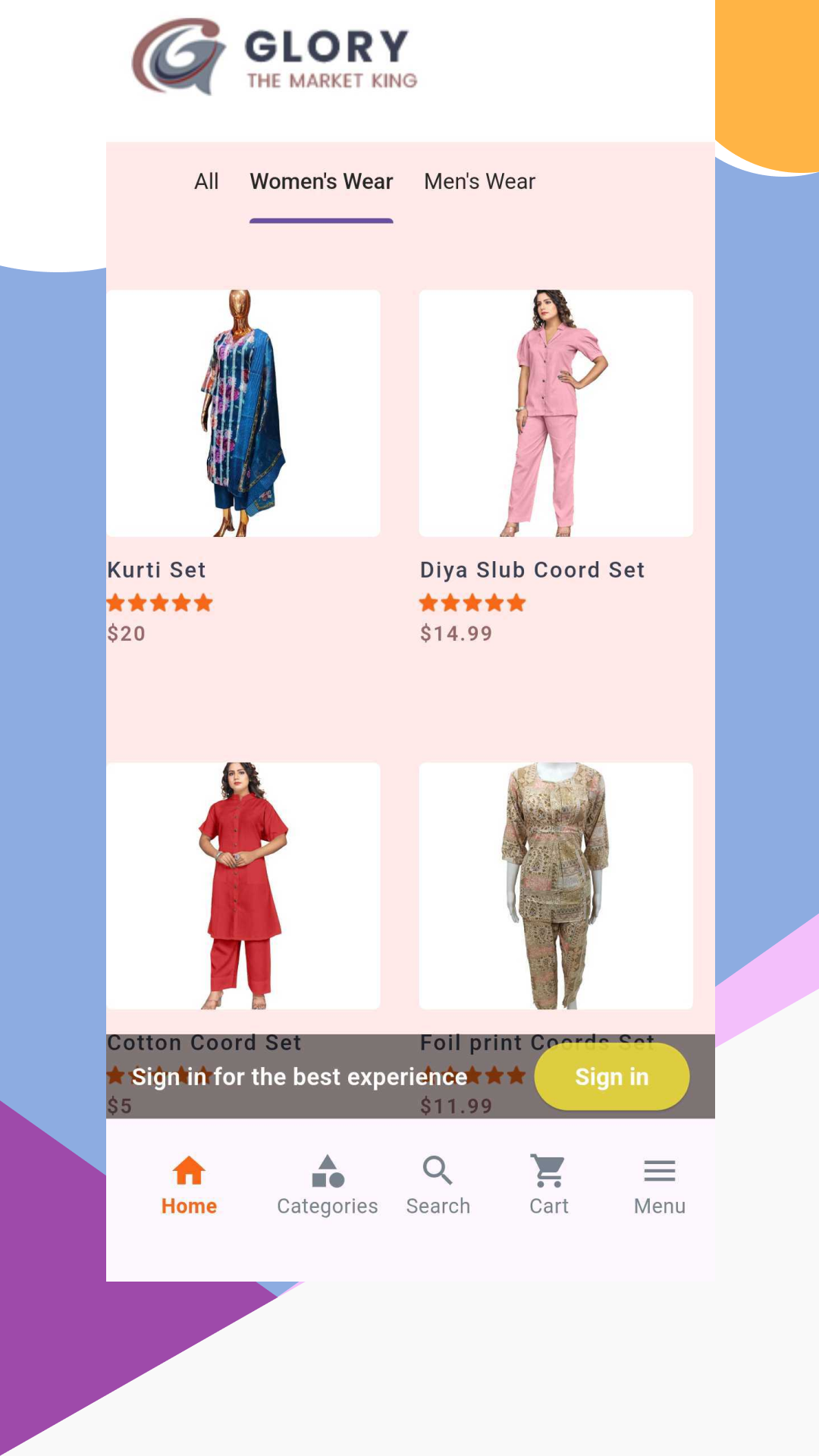
Task: Go to the Home tab
Action: (189, 1186)
